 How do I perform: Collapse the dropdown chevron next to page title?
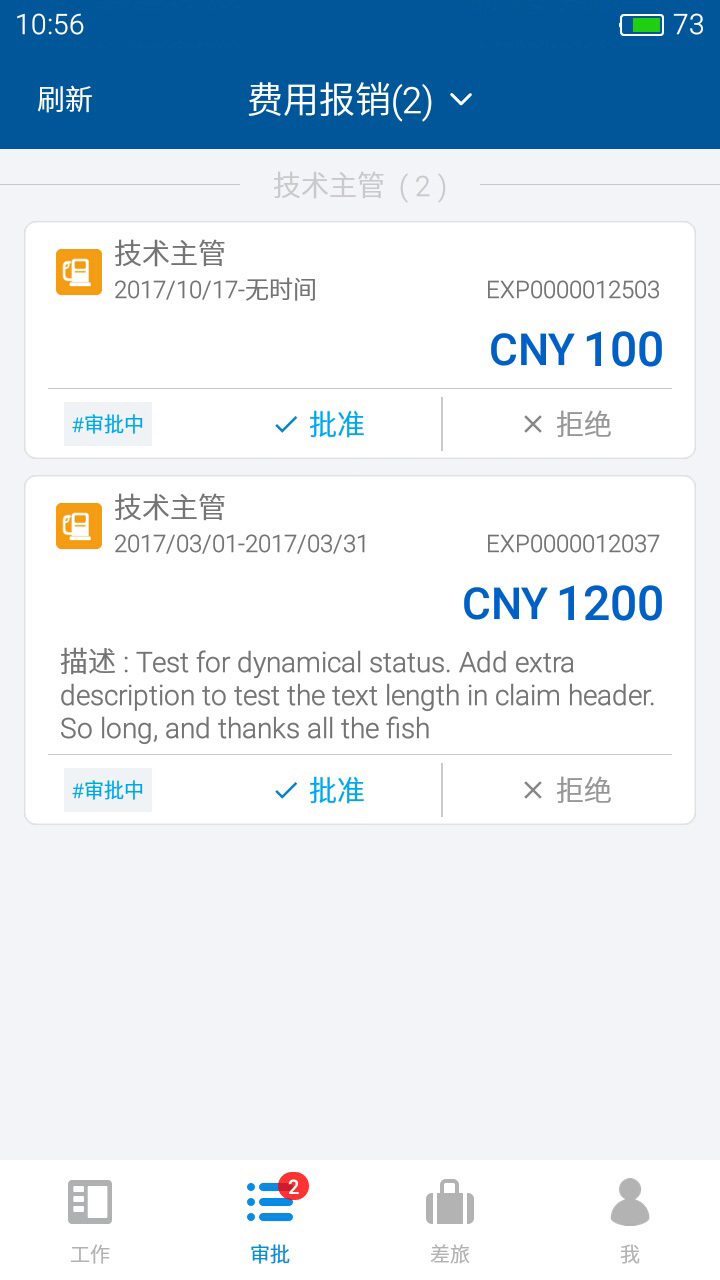[x=461, y=100]
